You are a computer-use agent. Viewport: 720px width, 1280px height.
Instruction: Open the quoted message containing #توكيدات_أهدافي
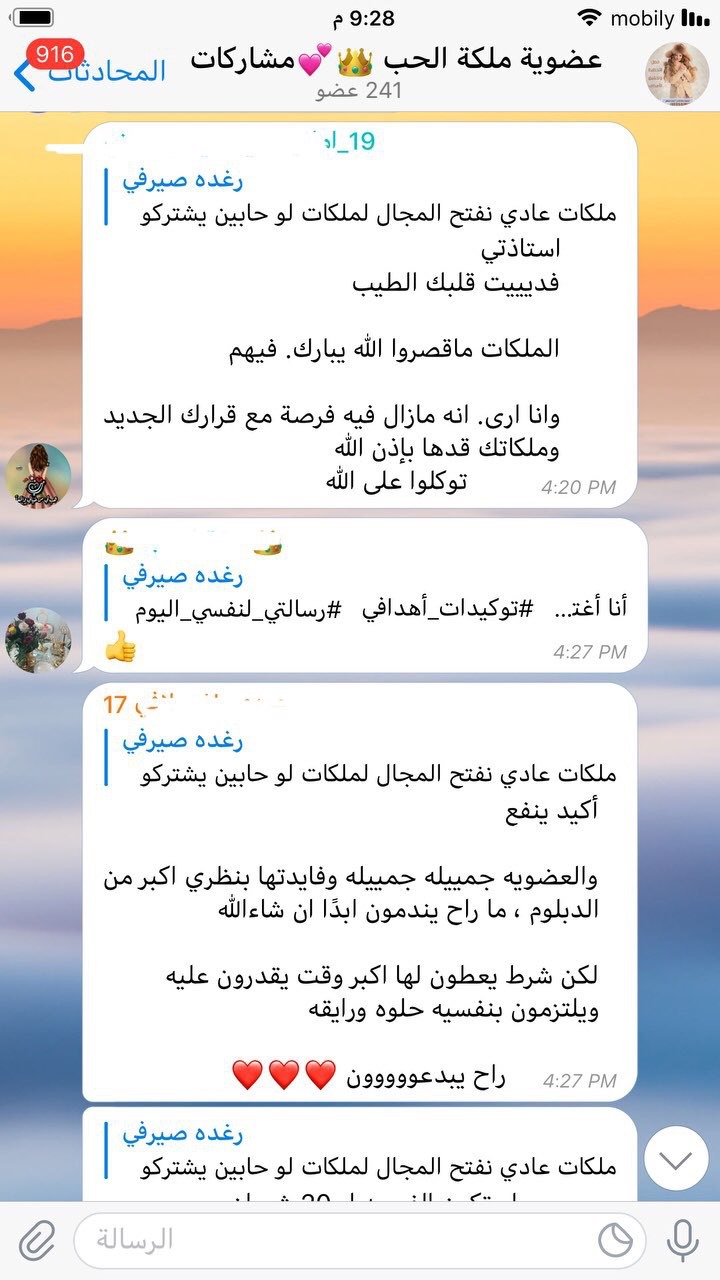click(x=370, y=594)
